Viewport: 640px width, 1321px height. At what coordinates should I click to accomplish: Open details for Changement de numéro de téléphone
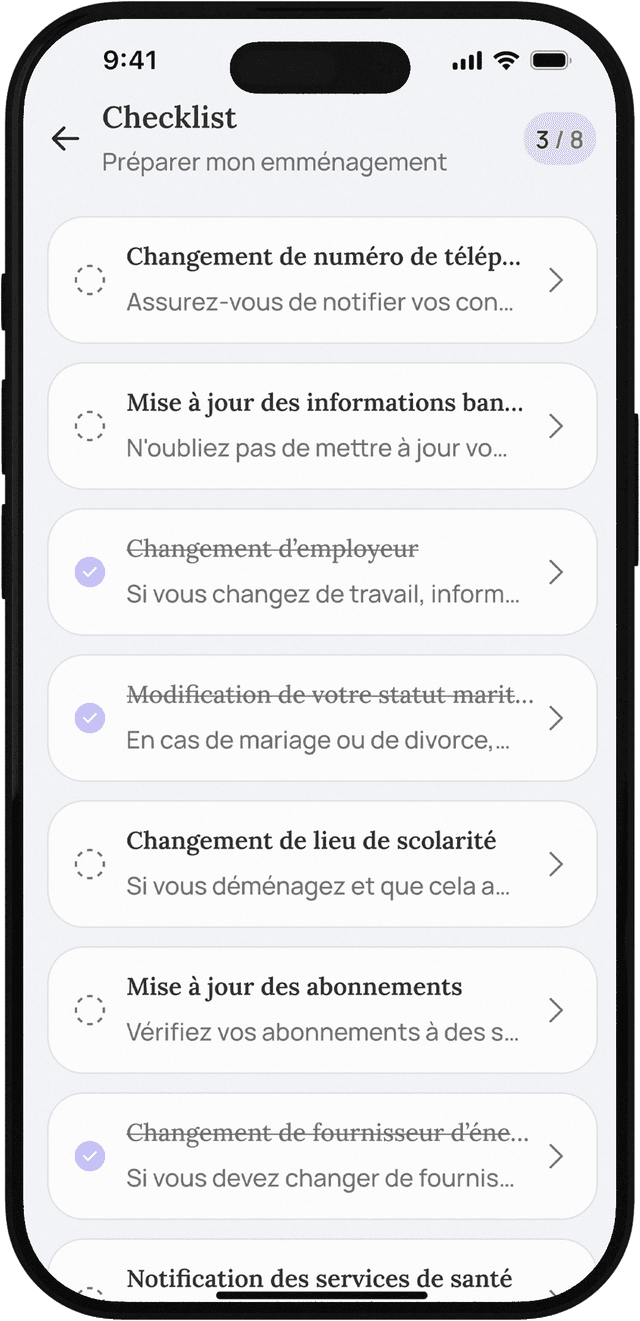556,281
